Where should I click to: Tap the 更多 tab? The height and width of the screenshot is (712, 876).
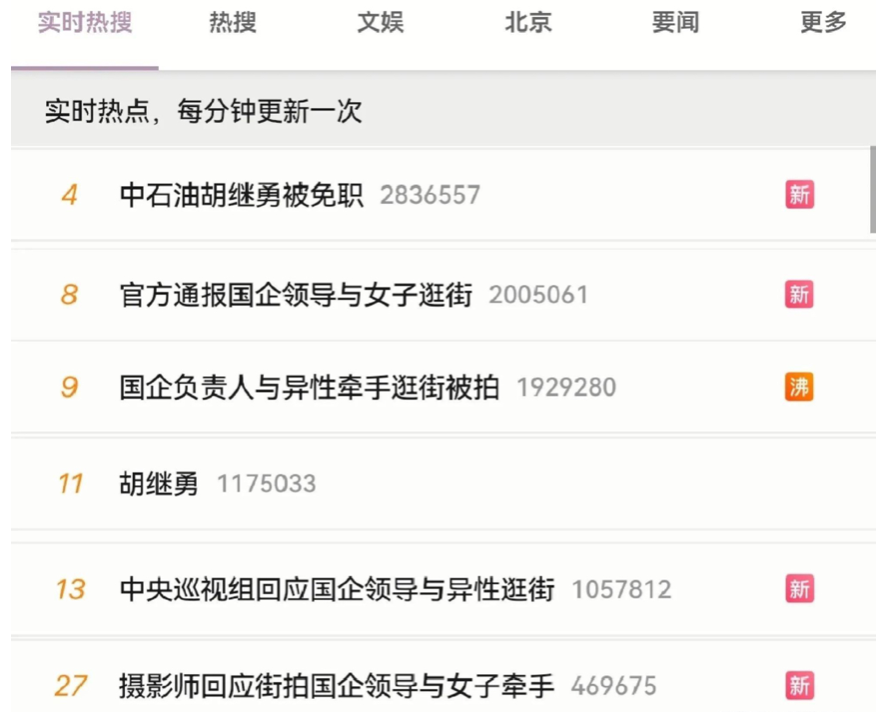pyautogui.click(x=823, y=23)
